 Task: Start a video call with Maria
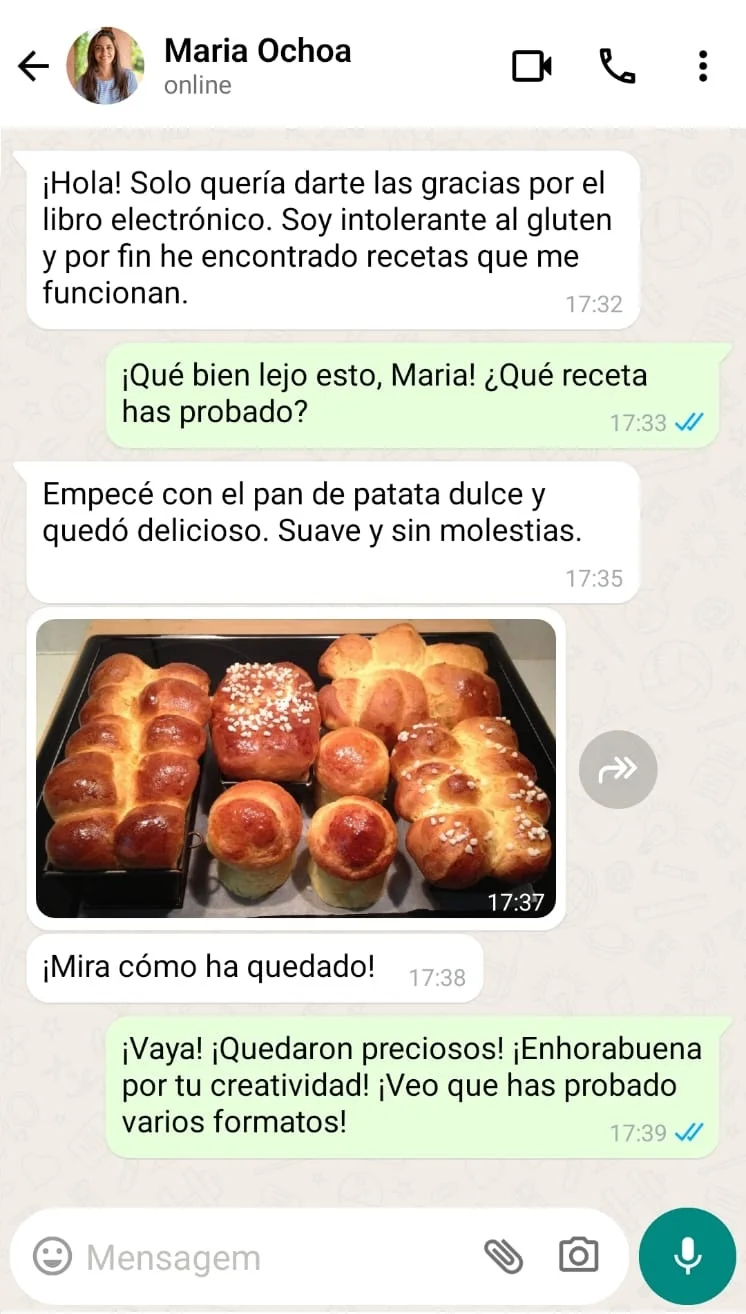click(x=532, y=66)
